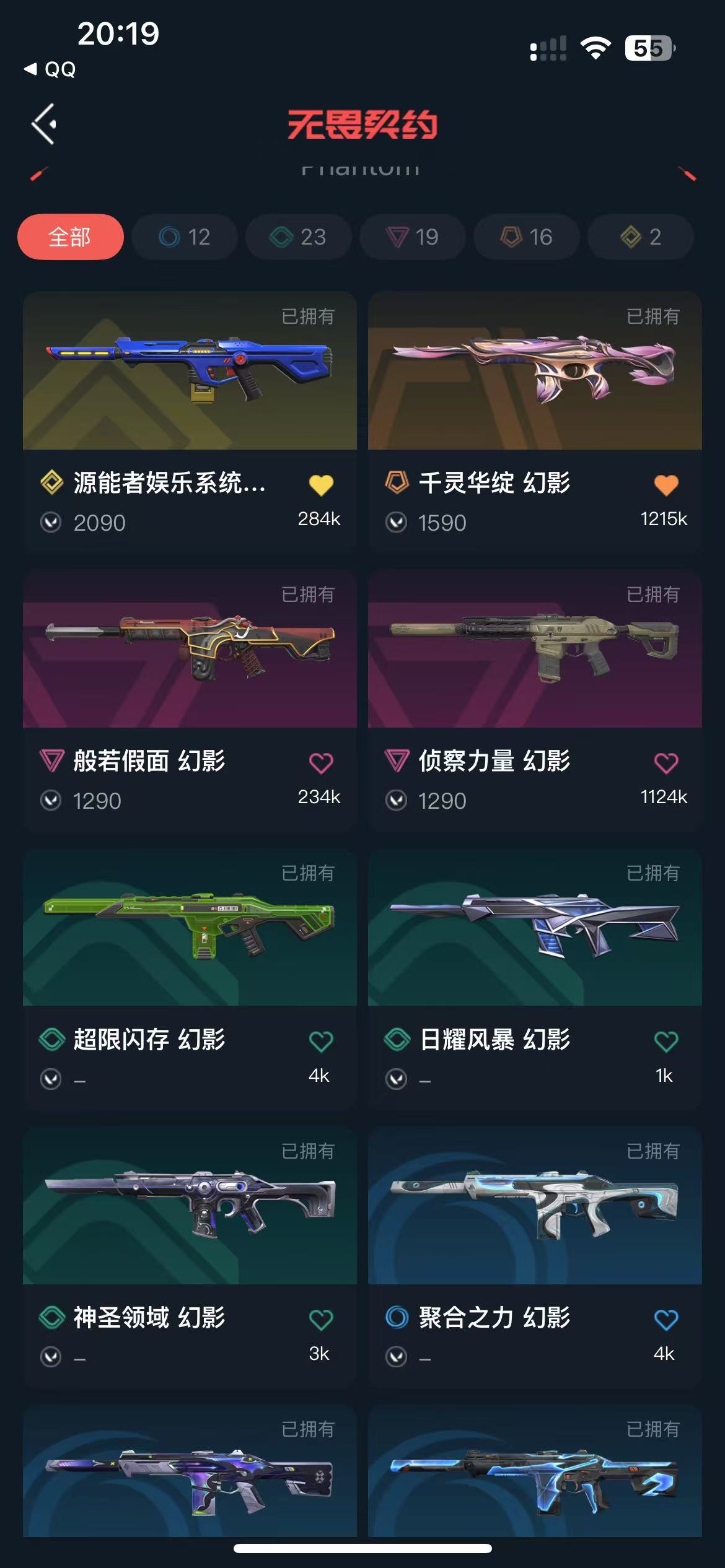Return to QQ via status bar link

(x=51, y=69)
